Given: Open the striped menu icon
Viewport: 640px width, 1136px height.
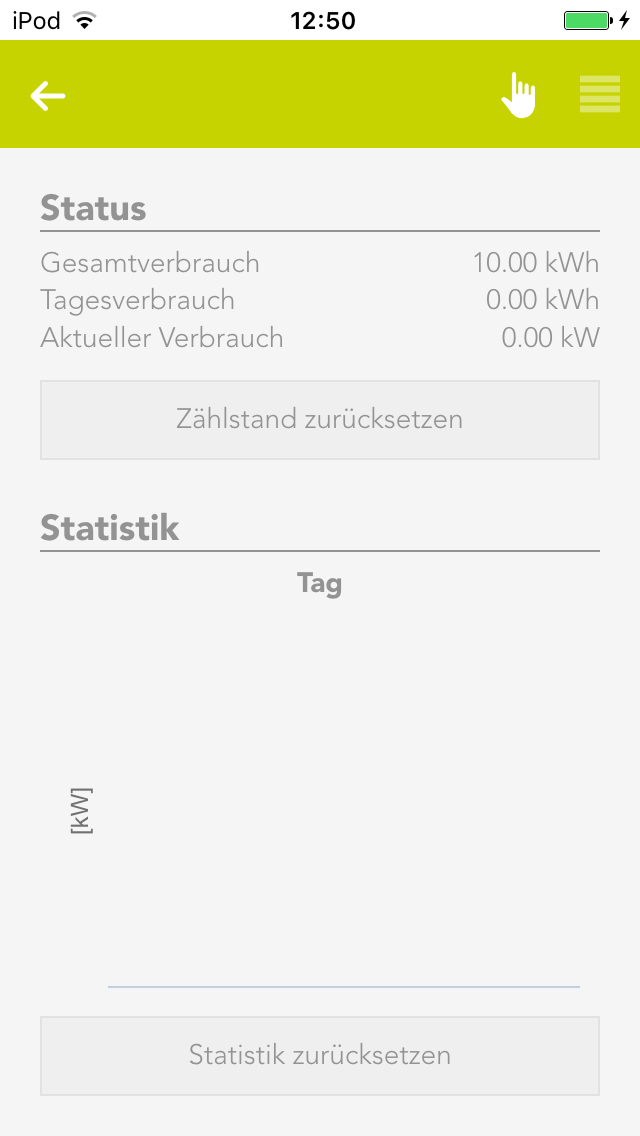Looking at the screenshot, I should (x=600, y=94).
